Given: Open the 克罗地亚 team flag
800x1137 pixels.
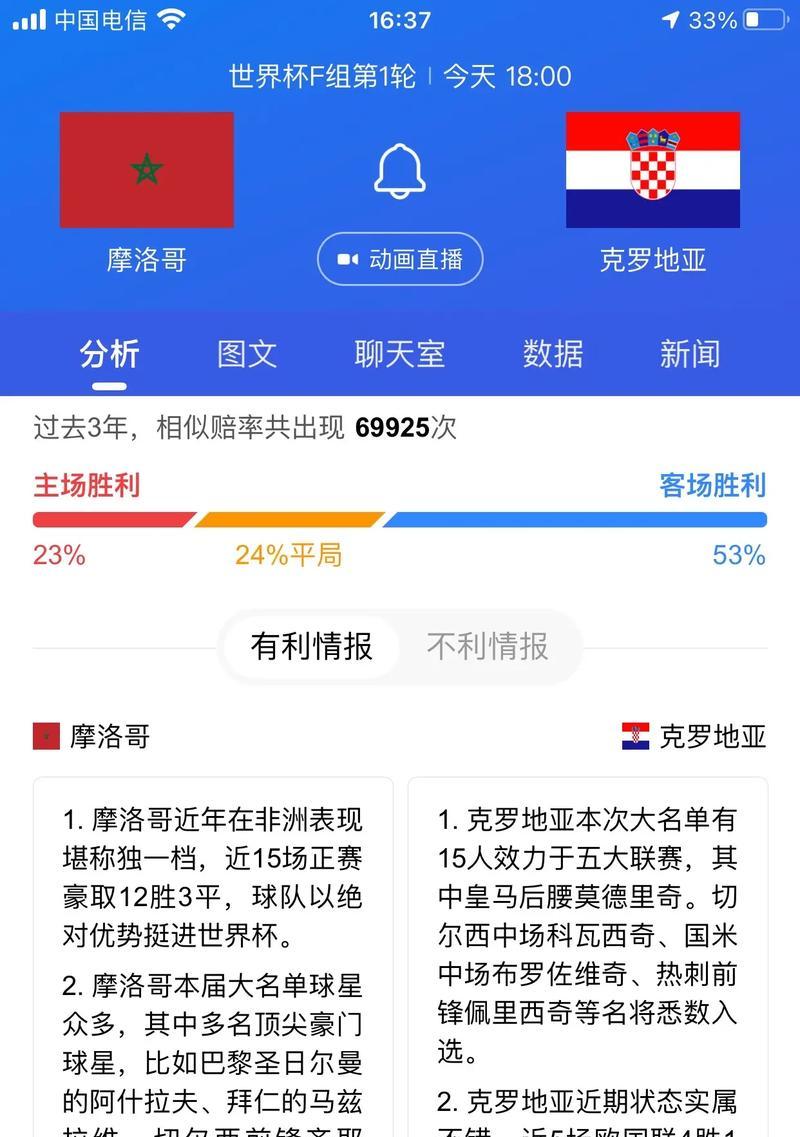Looking at the screenshot, I should pyautogui.click(x=653, y=170).
